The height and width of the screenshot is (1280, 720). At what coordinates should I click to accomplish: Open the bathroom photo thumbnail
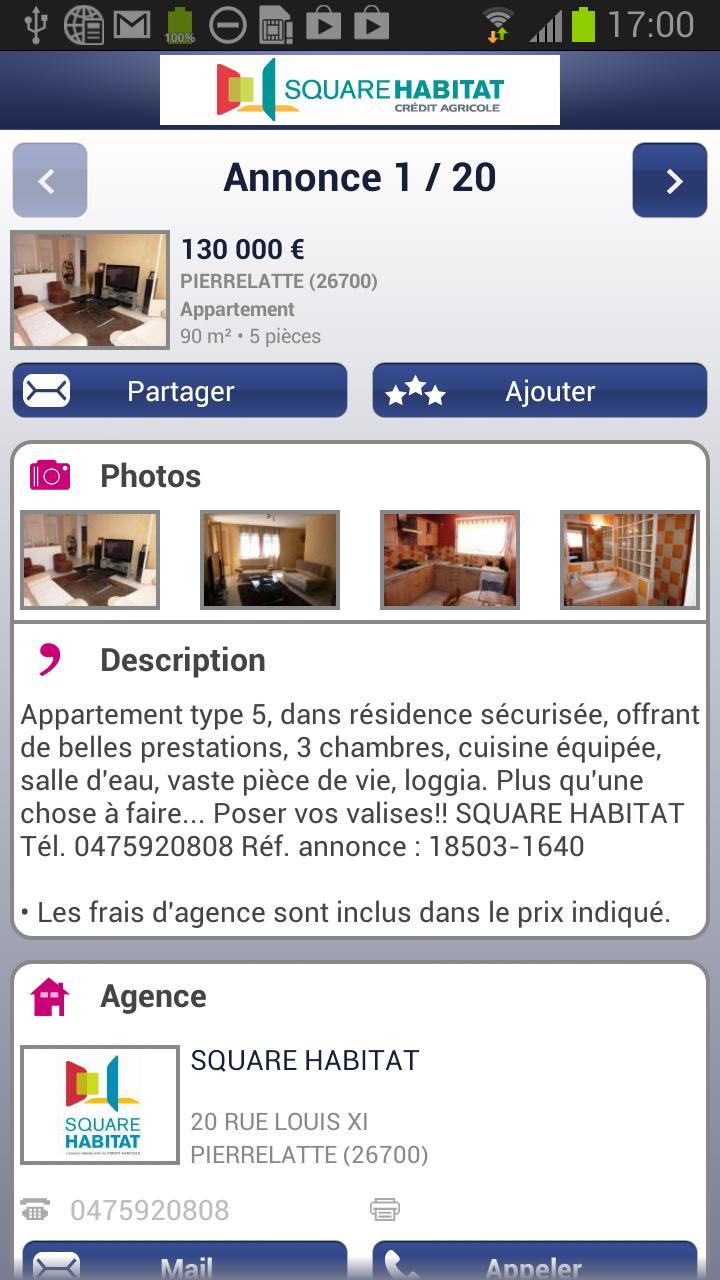[x=630, y=560]
